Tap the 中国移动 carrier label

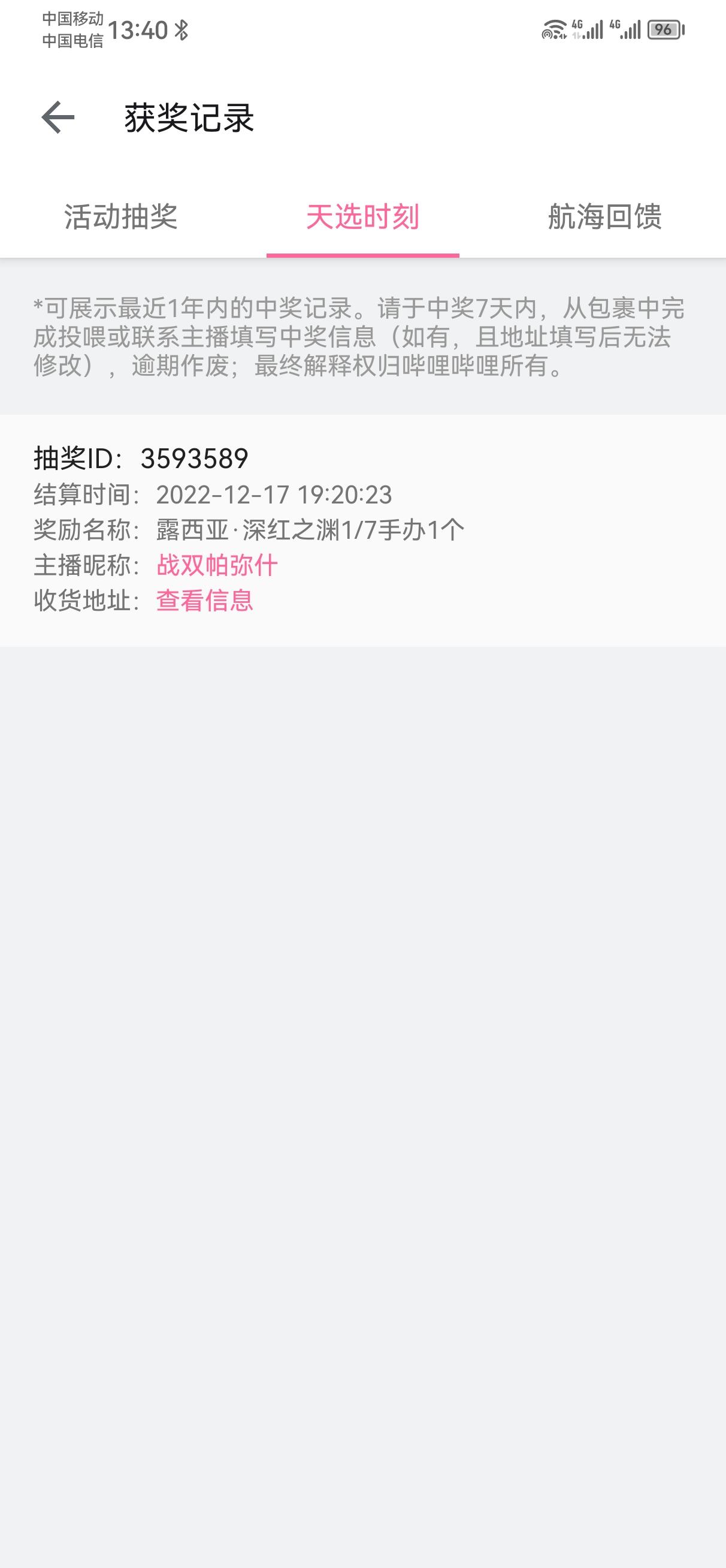tap(73, 18)
